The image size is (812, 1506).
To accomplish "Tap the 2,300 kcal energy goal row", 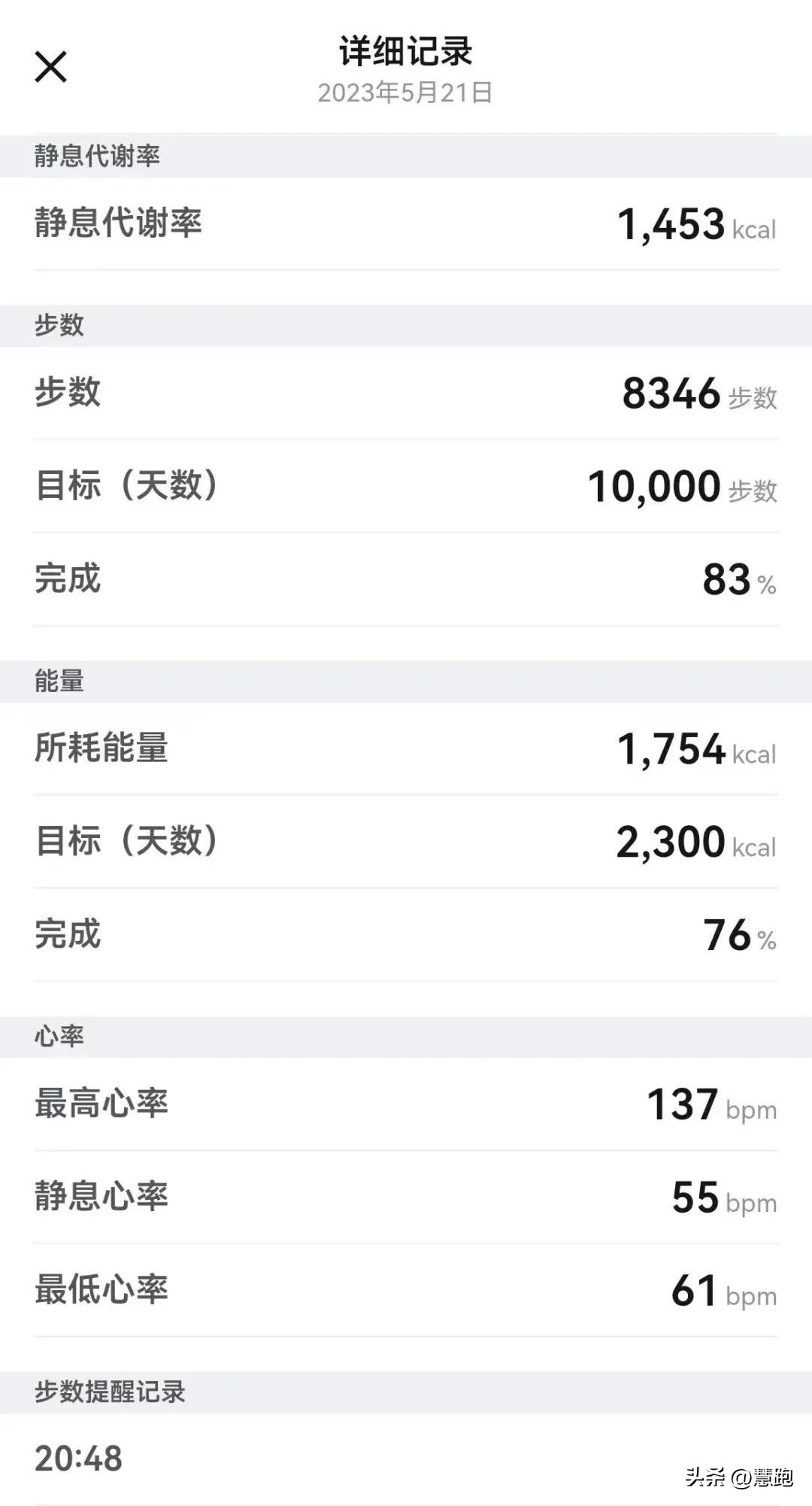I will [x=406, y=842].
